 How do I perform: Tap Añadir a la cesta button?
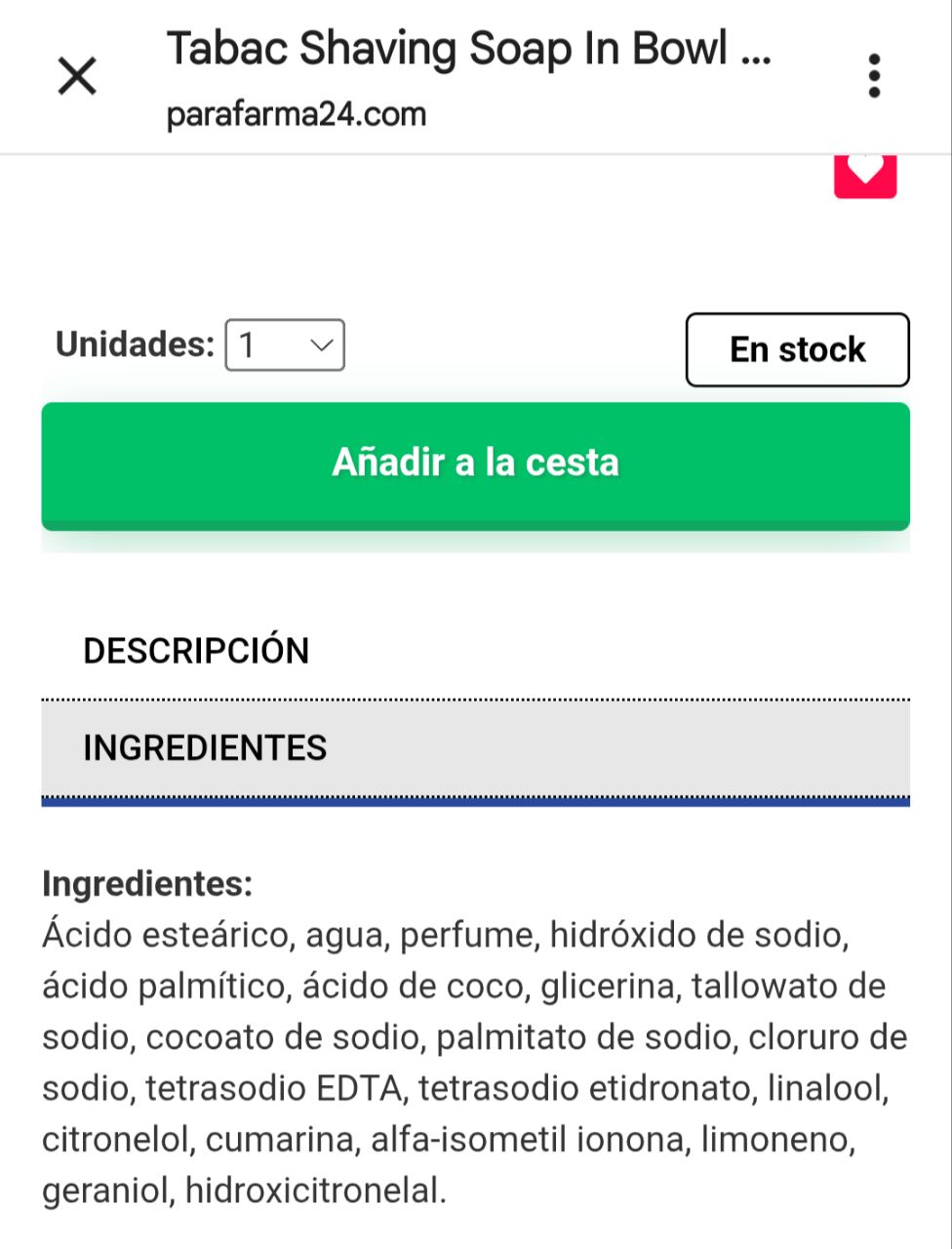point(475,464)
